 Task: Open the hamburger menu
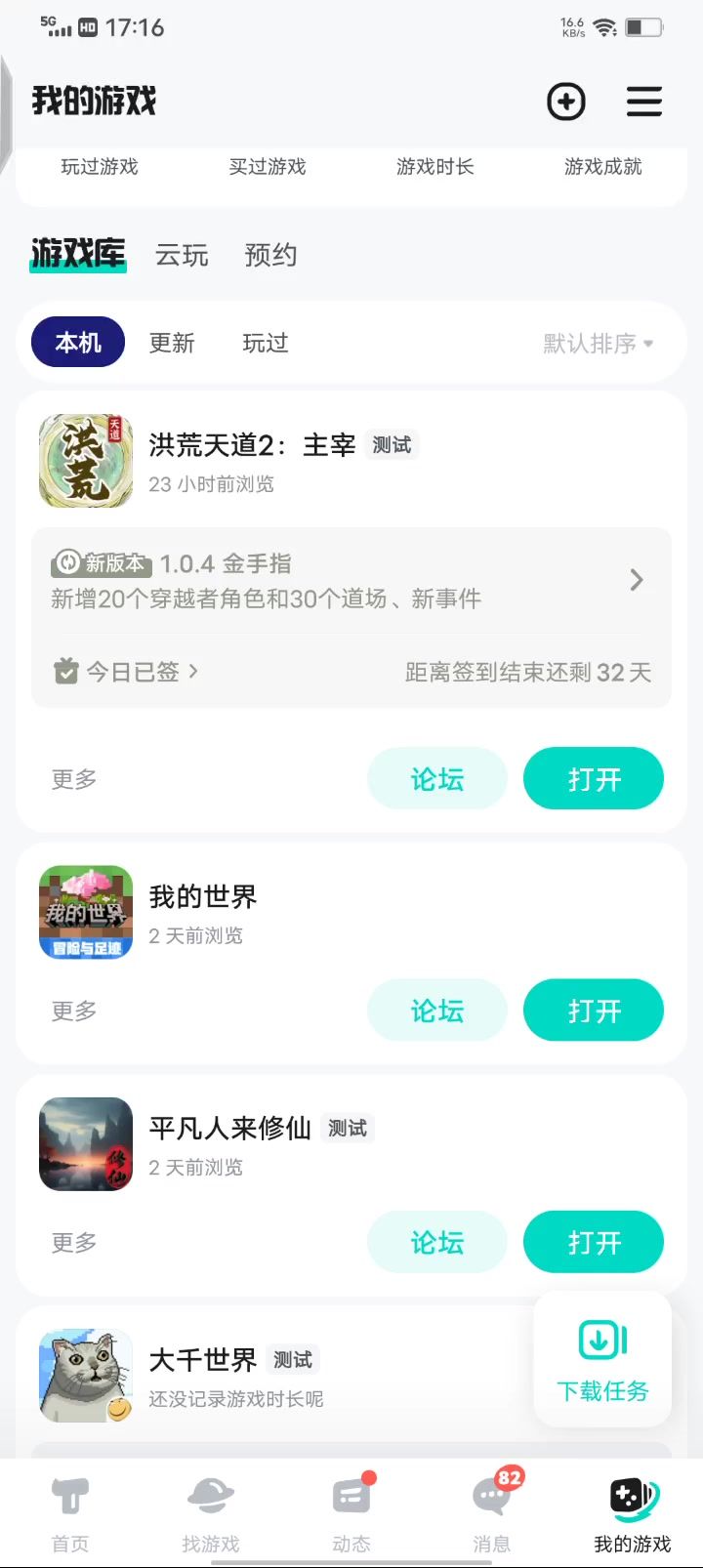click(x=644, y=102)
